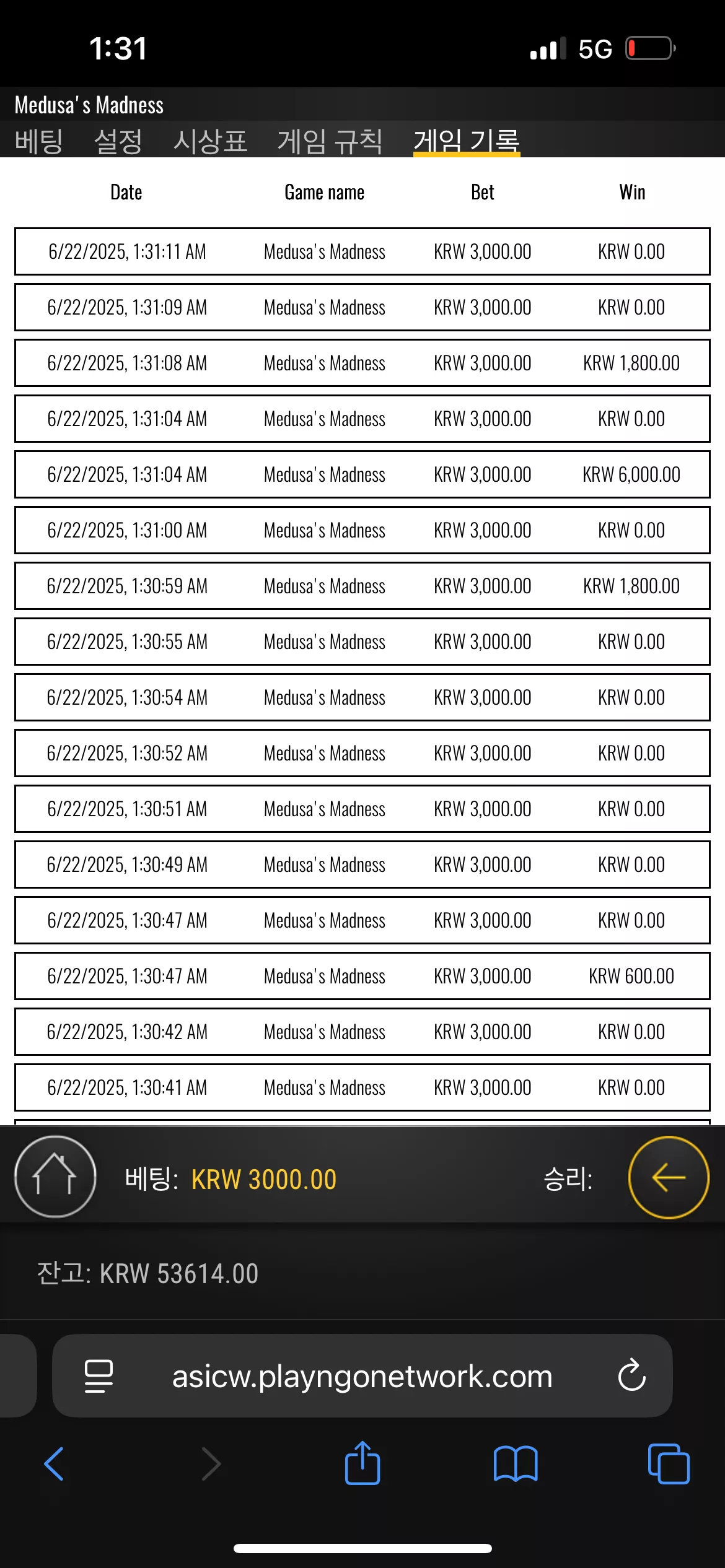Select the 게임 기록 tab

tap(467, 141)
